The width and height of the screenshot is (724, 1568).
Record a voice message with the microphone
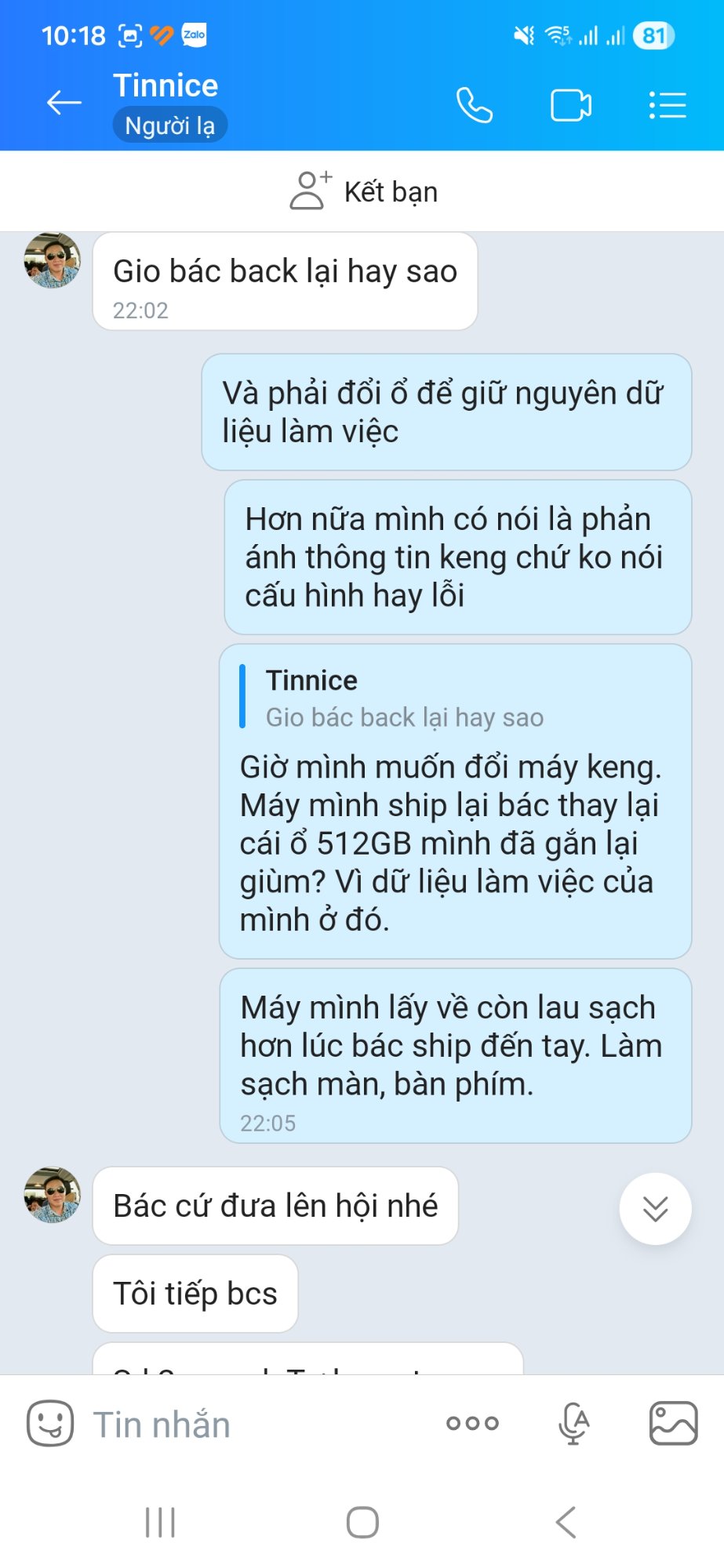click(x=573, y=1423)
